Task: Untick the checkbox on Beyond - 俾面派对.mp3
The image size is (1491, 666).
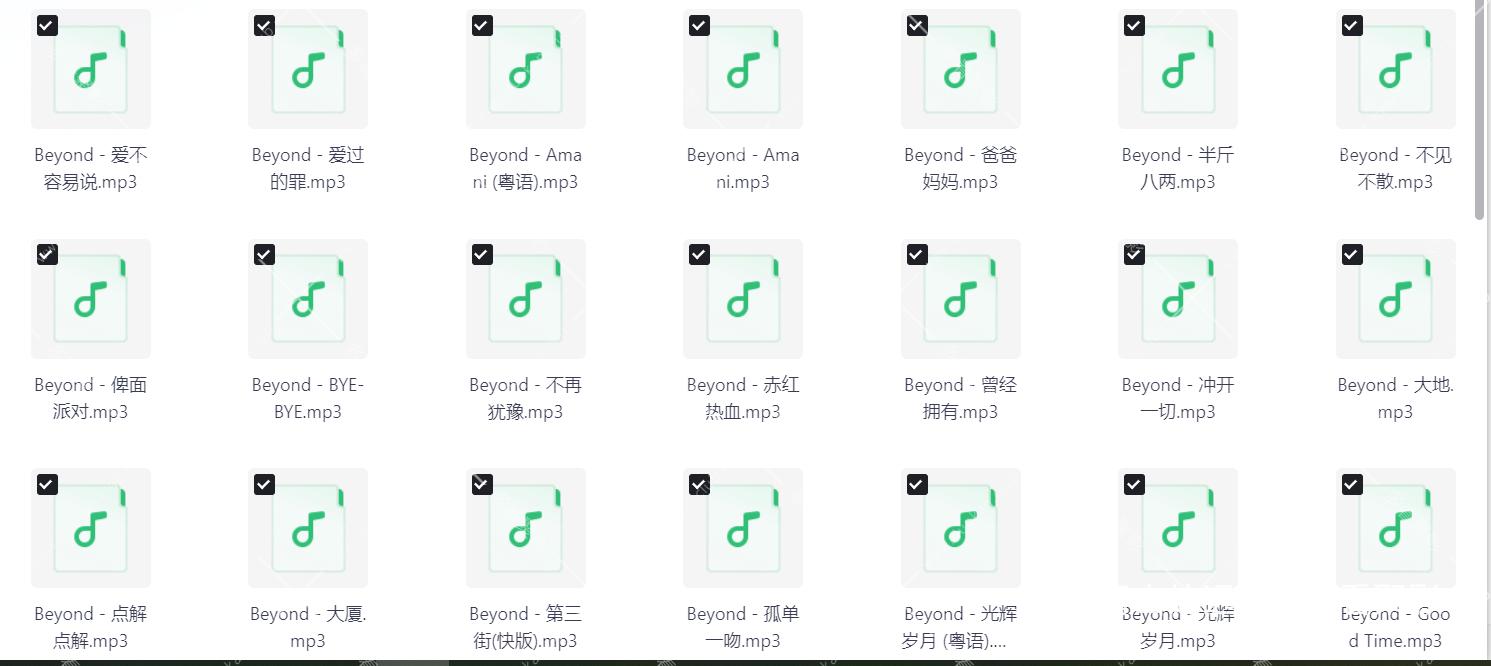Action: [x=47, y=255]
